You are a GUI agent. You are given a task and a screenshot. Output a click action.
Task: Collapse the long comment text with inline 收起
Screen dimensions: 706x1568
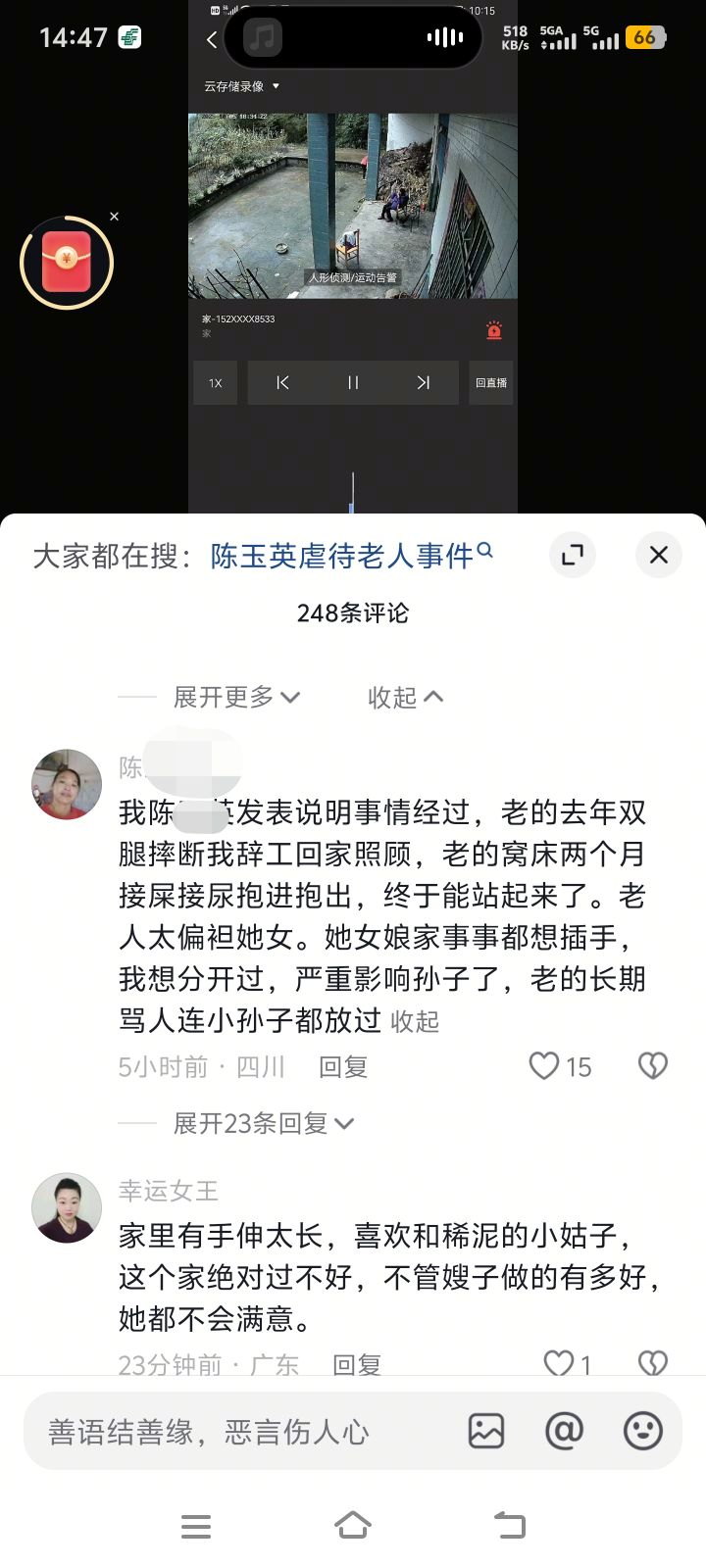tap(415, 1022)
